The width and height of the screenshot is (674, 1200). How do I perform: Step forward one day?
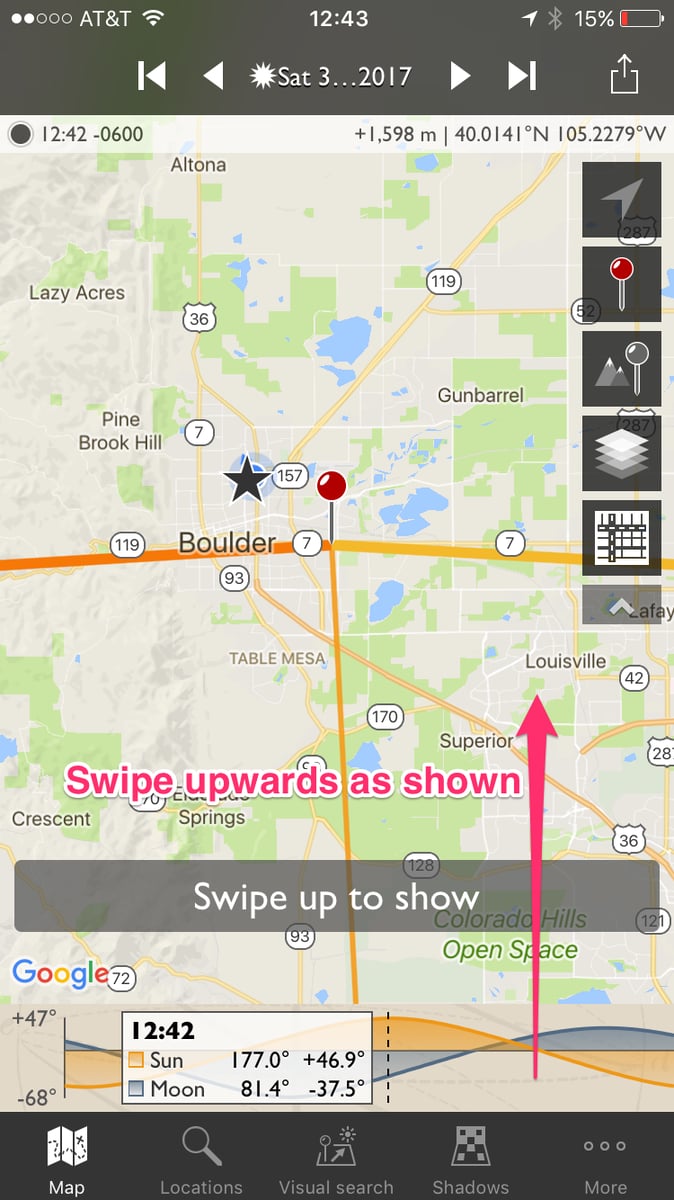(x=459, y=76)
